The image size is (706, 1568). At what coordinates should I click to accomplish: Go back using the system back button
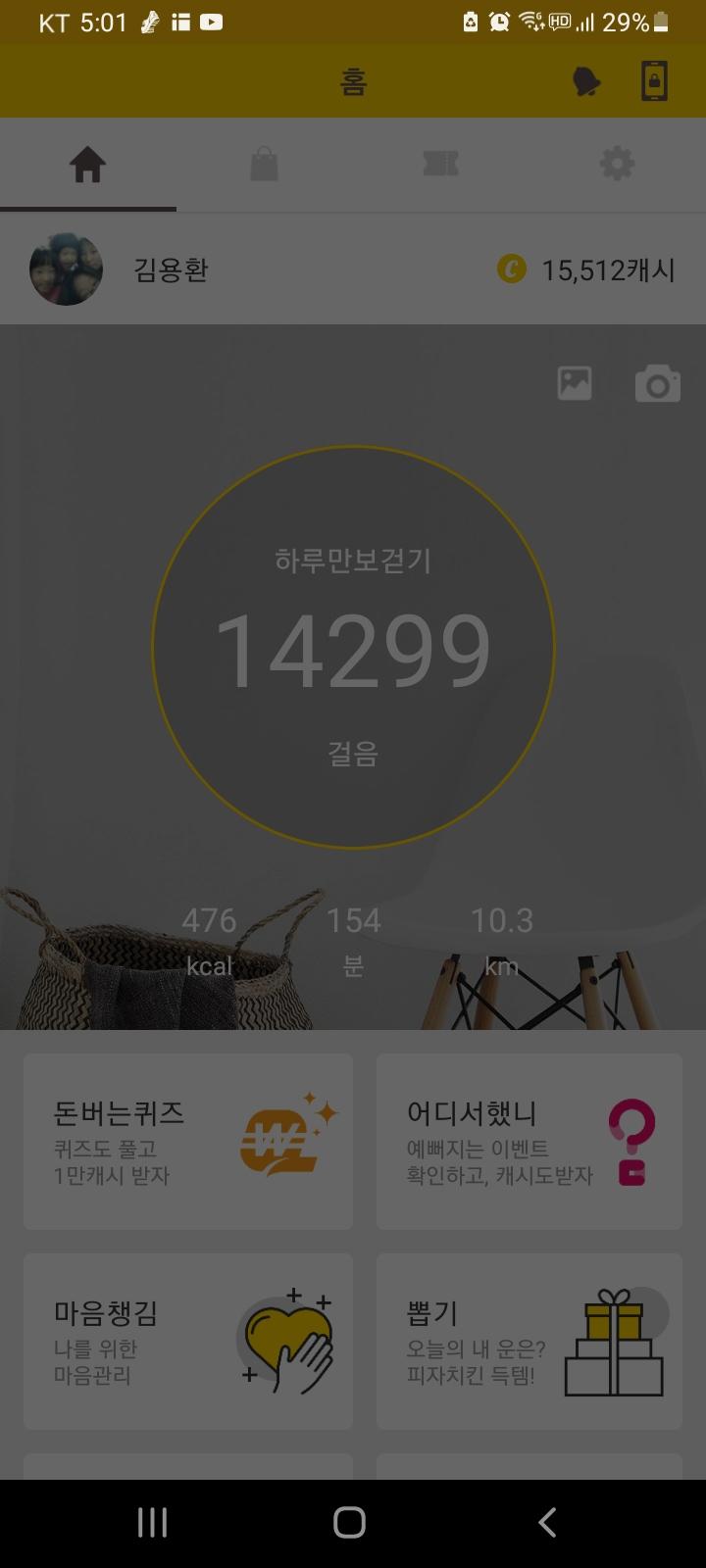pyautogui.click(x=547, y=1522)
